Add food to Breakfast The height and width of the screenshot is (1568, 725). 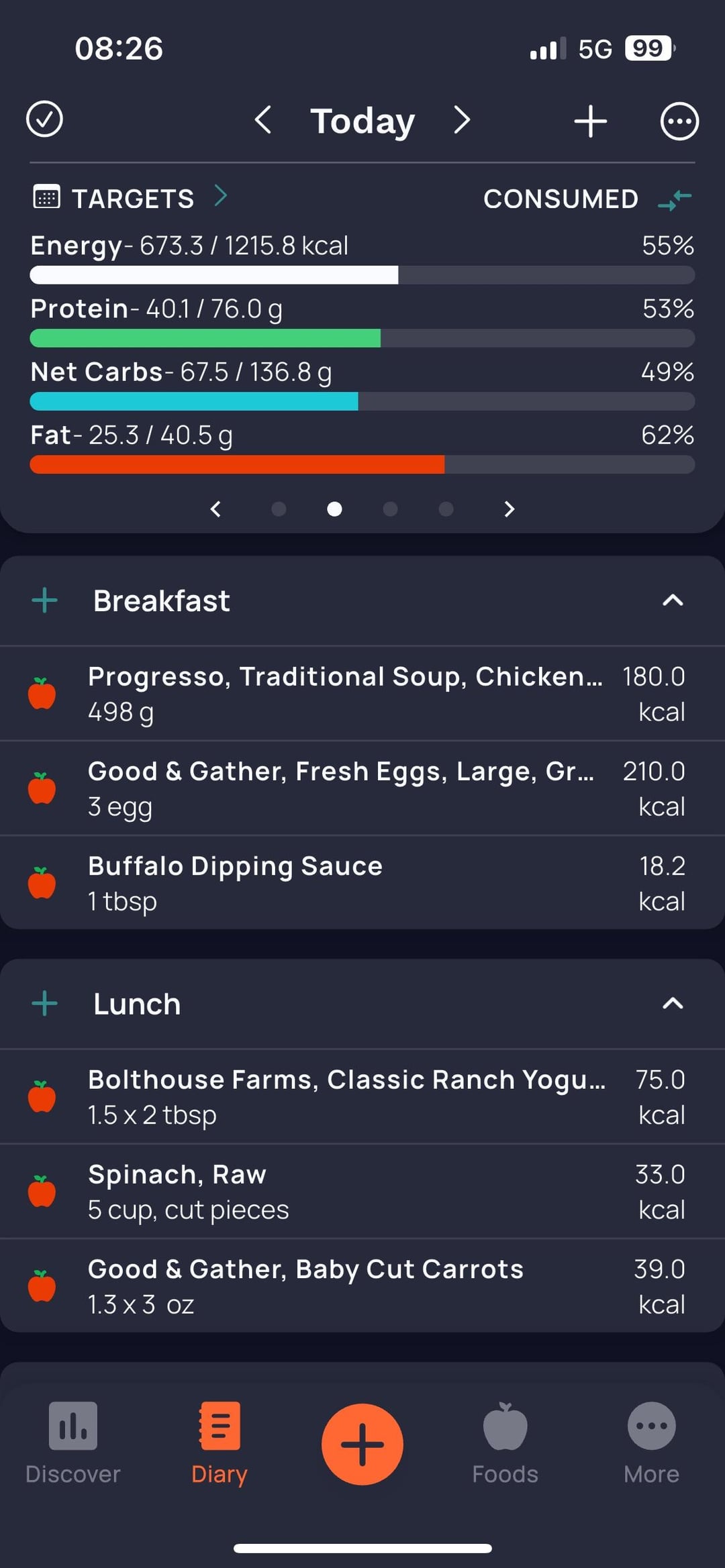pos(45,600)
